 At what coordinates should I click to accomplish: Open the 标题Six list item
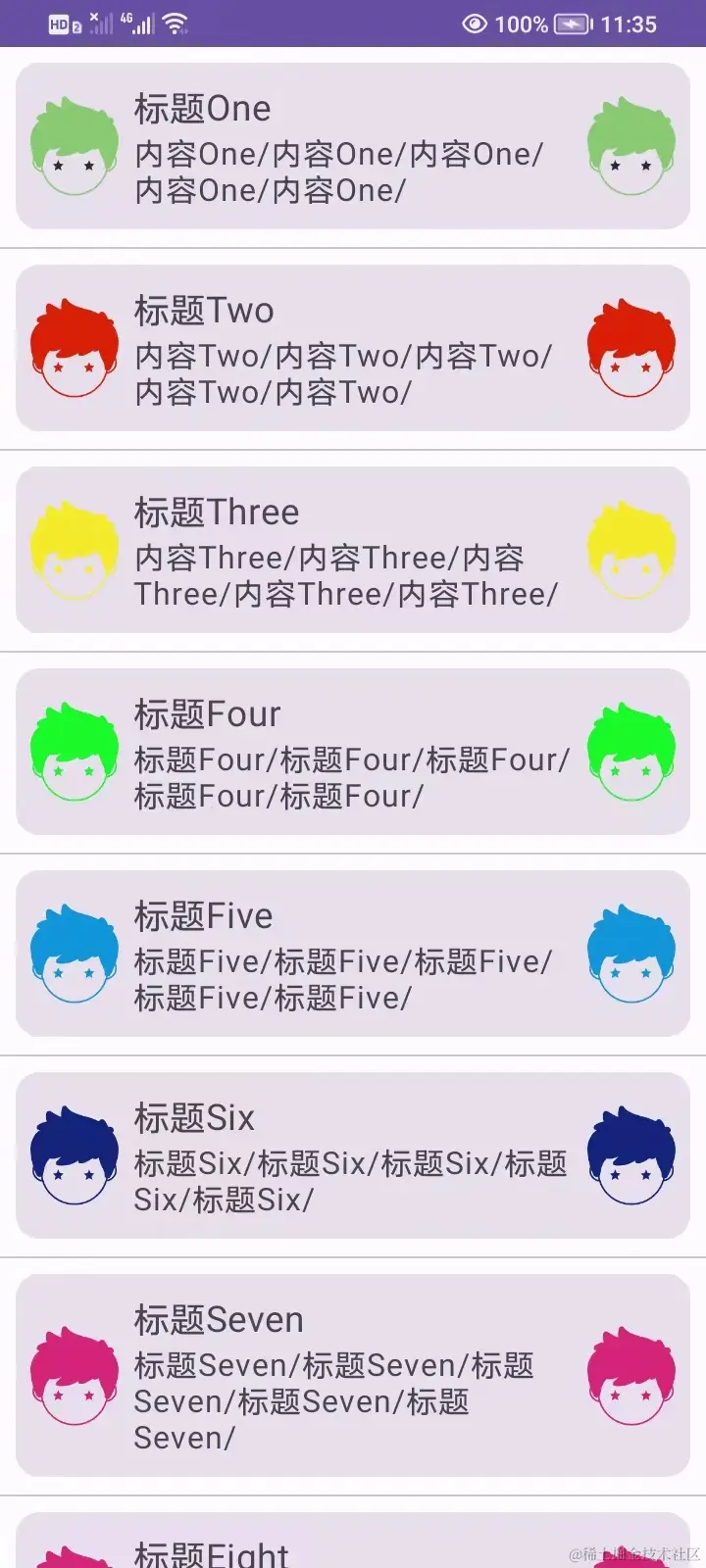[x=353, y=1156]
